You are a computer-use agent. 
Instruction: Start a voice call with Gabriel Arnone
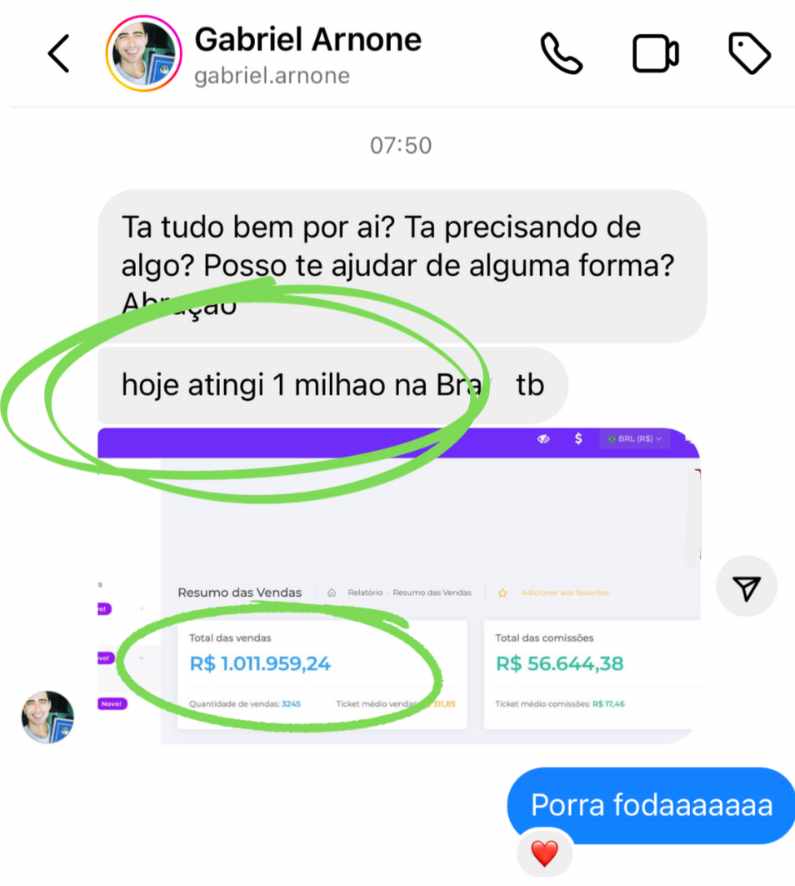tap(561, 54)
